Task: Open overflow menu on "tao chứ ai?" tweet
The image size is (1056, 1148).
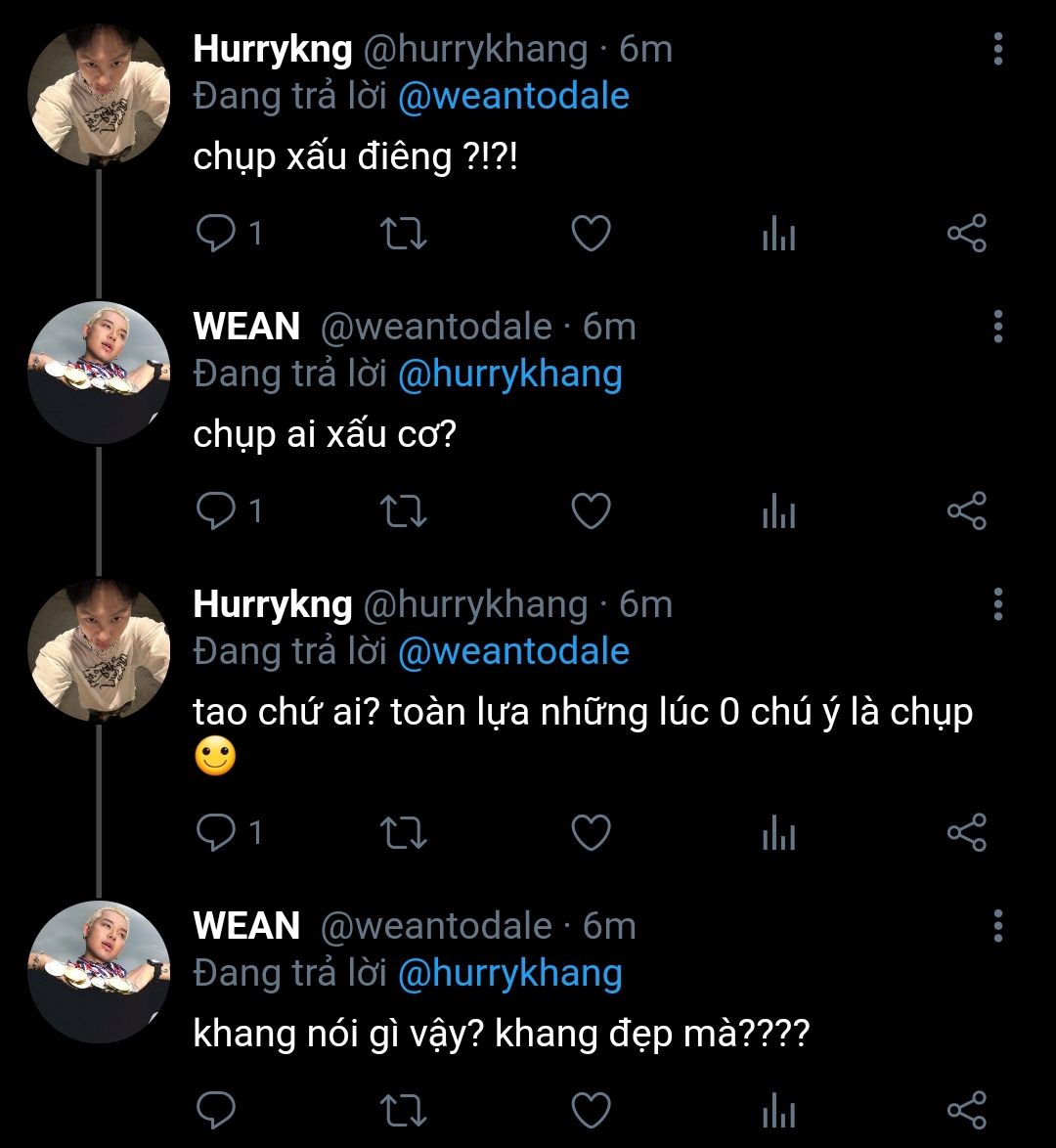Action: click(997, 604)
